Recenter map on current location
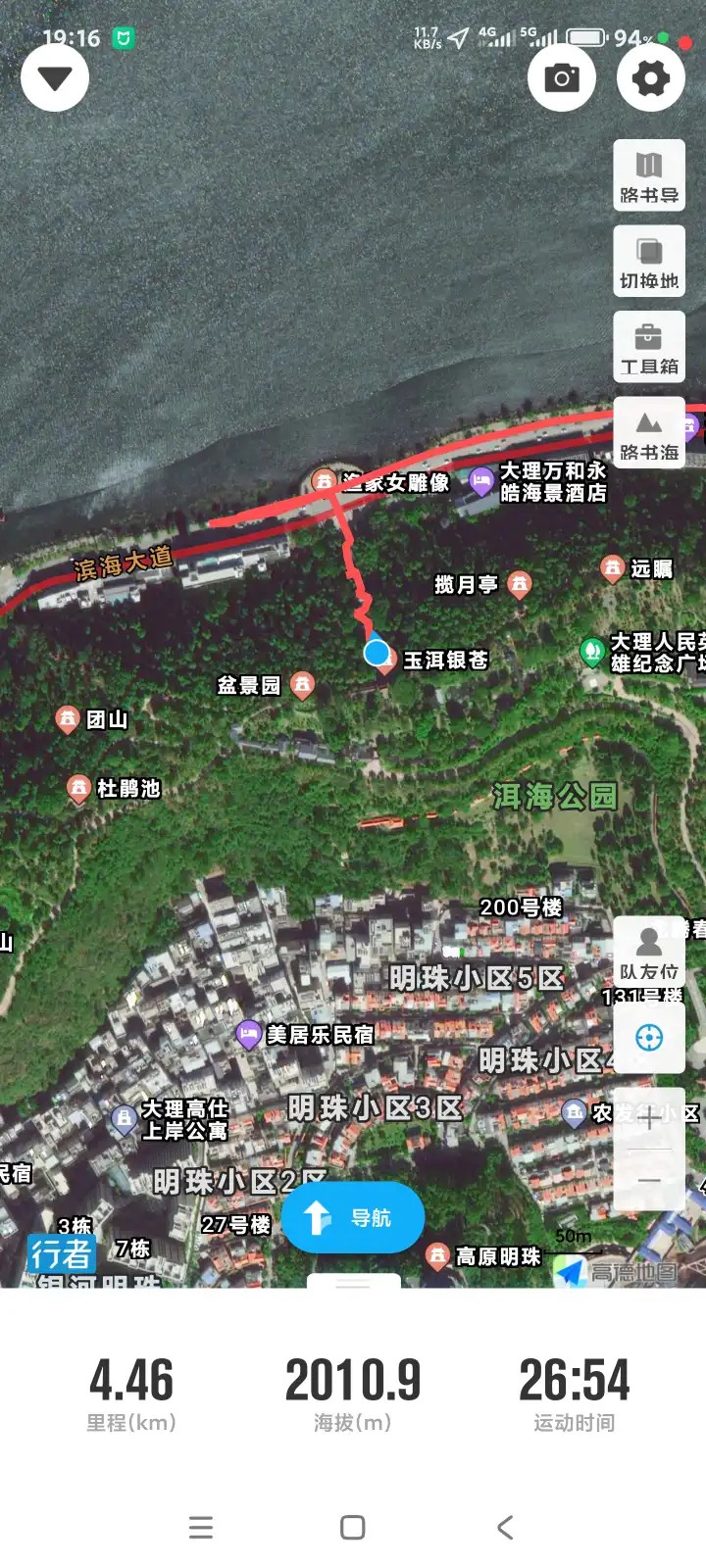 pyautogui.click(x=649, y=1038)
